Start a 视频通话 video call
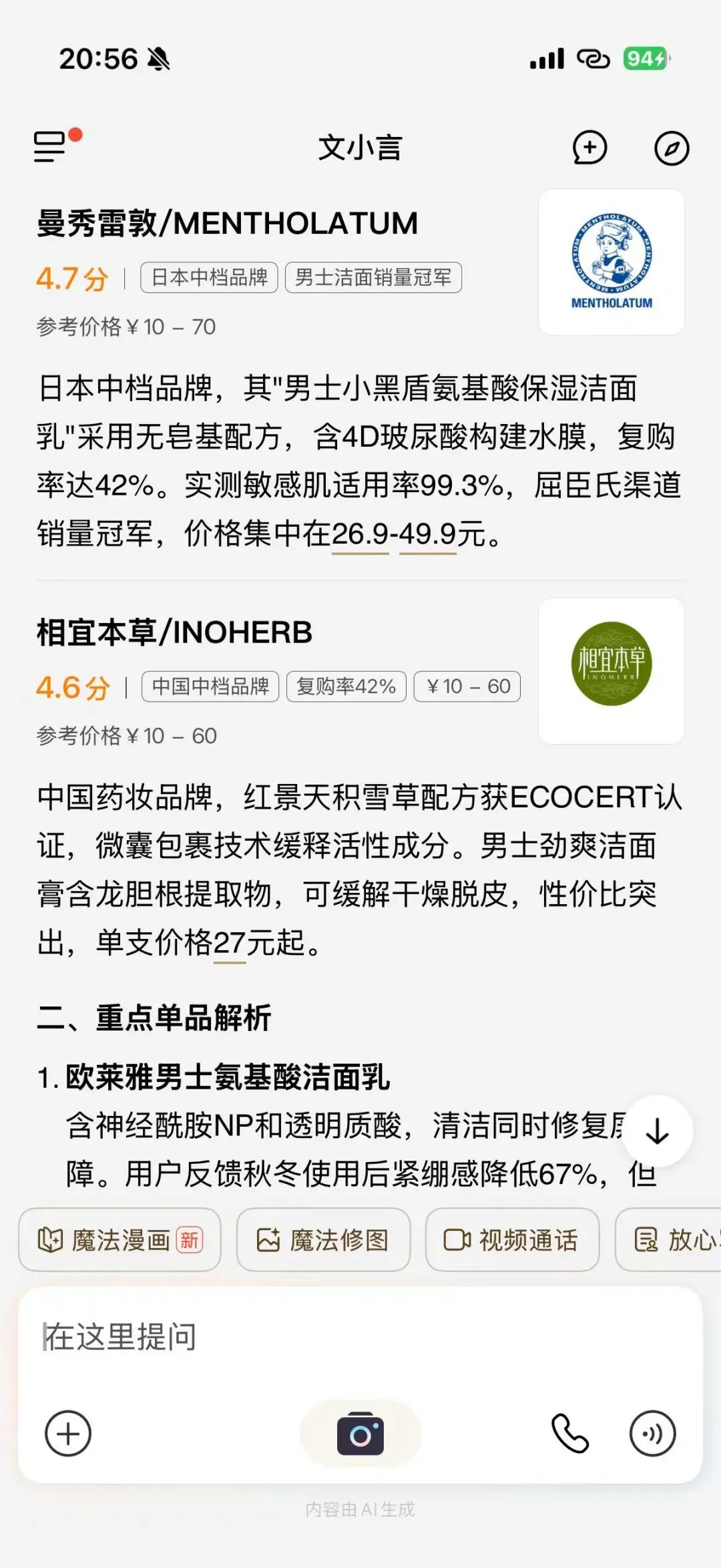721x1568 pixels. 512,1239
